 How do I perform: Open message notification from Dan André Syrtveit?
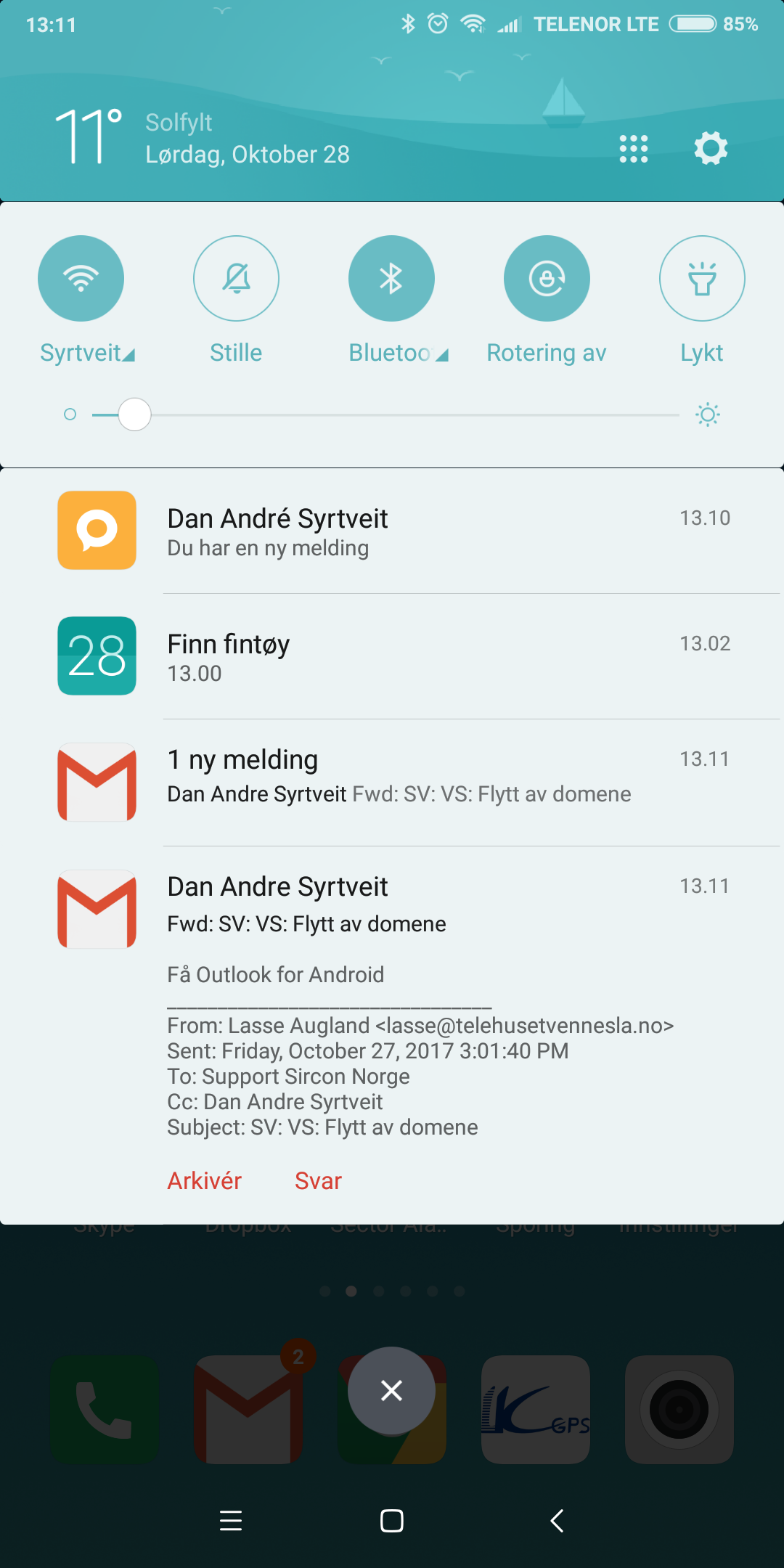pos(392,531)
